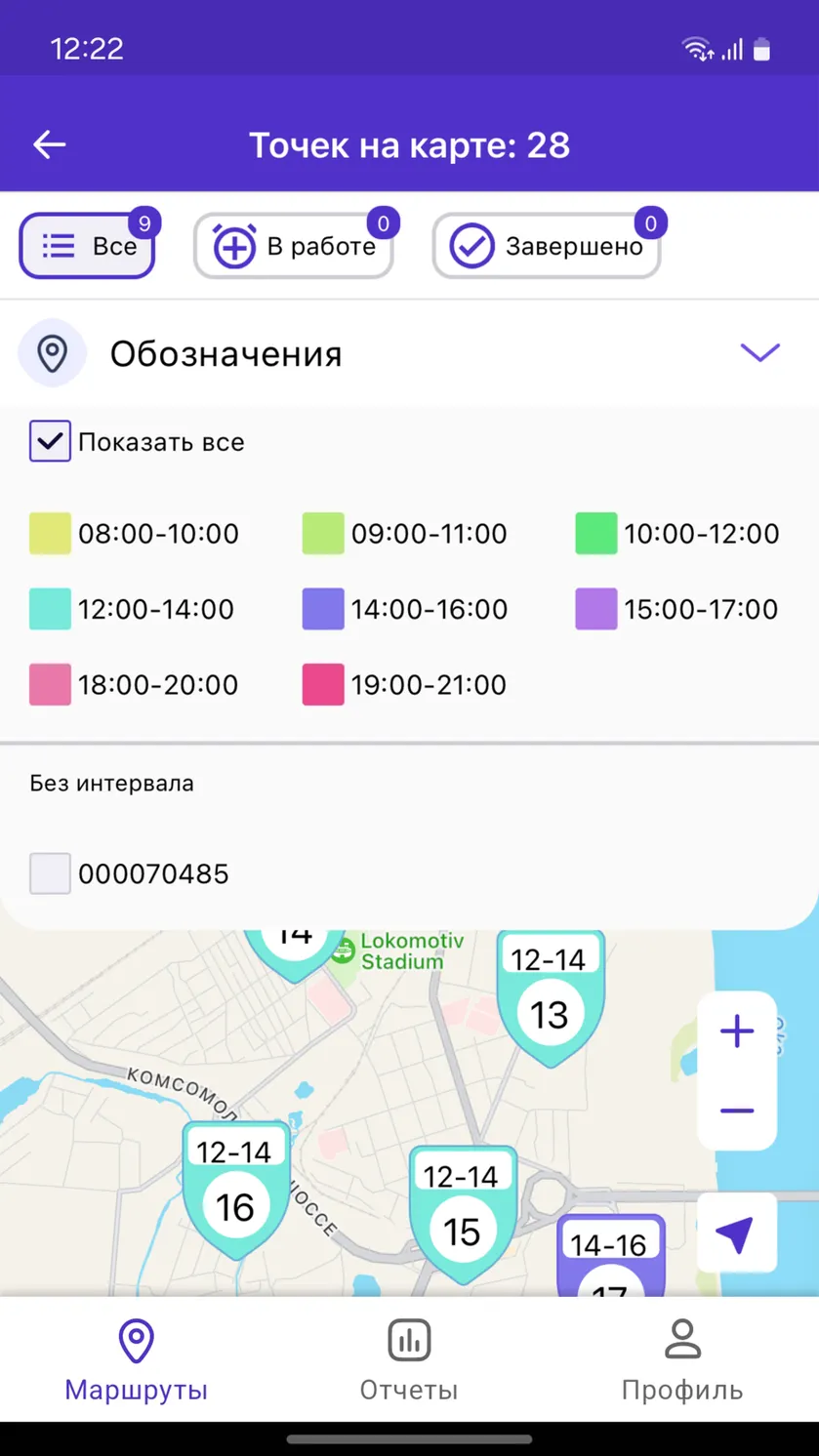Select the Все filter chip
This screenshot has height=1456, width=819.
click(x=87, y=246)
